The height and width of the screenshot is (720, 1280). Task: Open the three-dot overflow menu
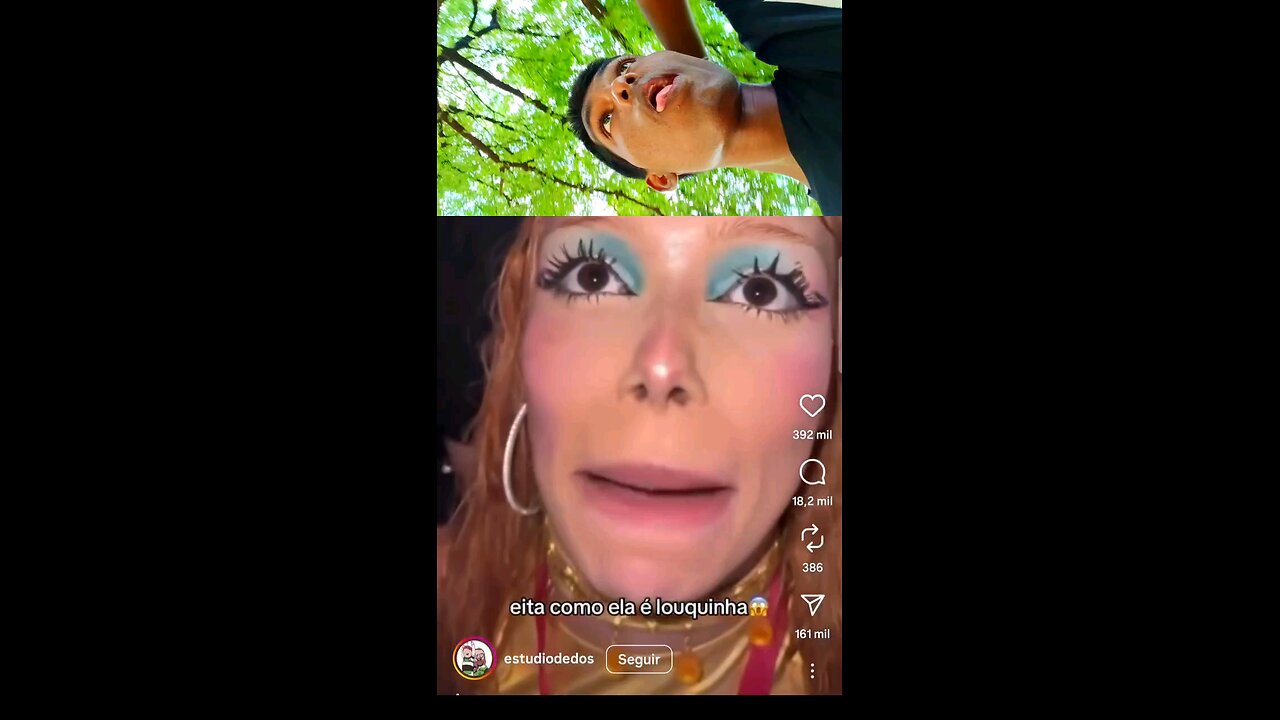coord(812,671)
